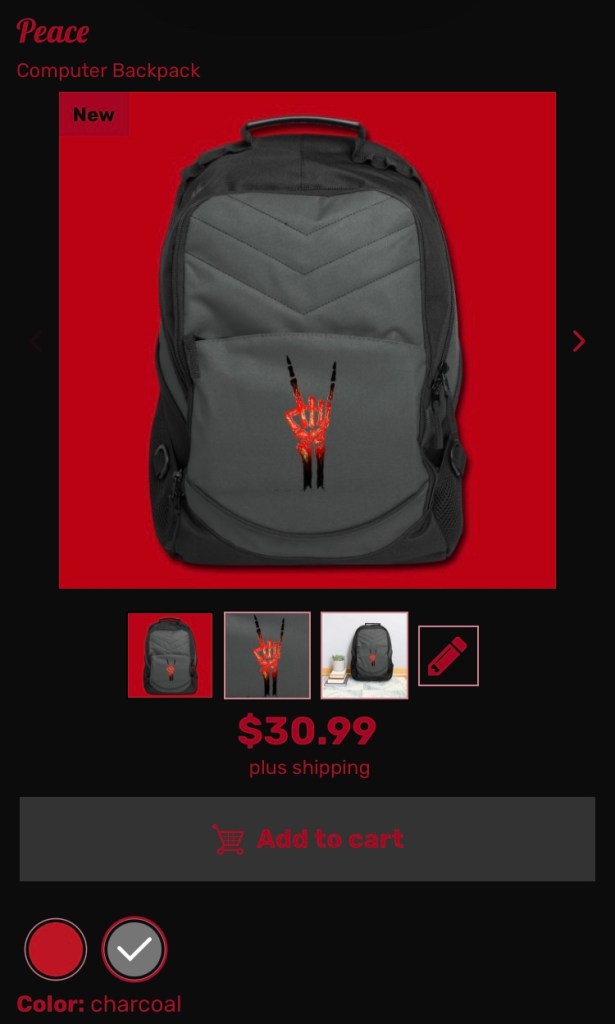Choose the red color swatch
Image resolution: width=615 pixels, height=1024 pixels.
click(56, 949)
